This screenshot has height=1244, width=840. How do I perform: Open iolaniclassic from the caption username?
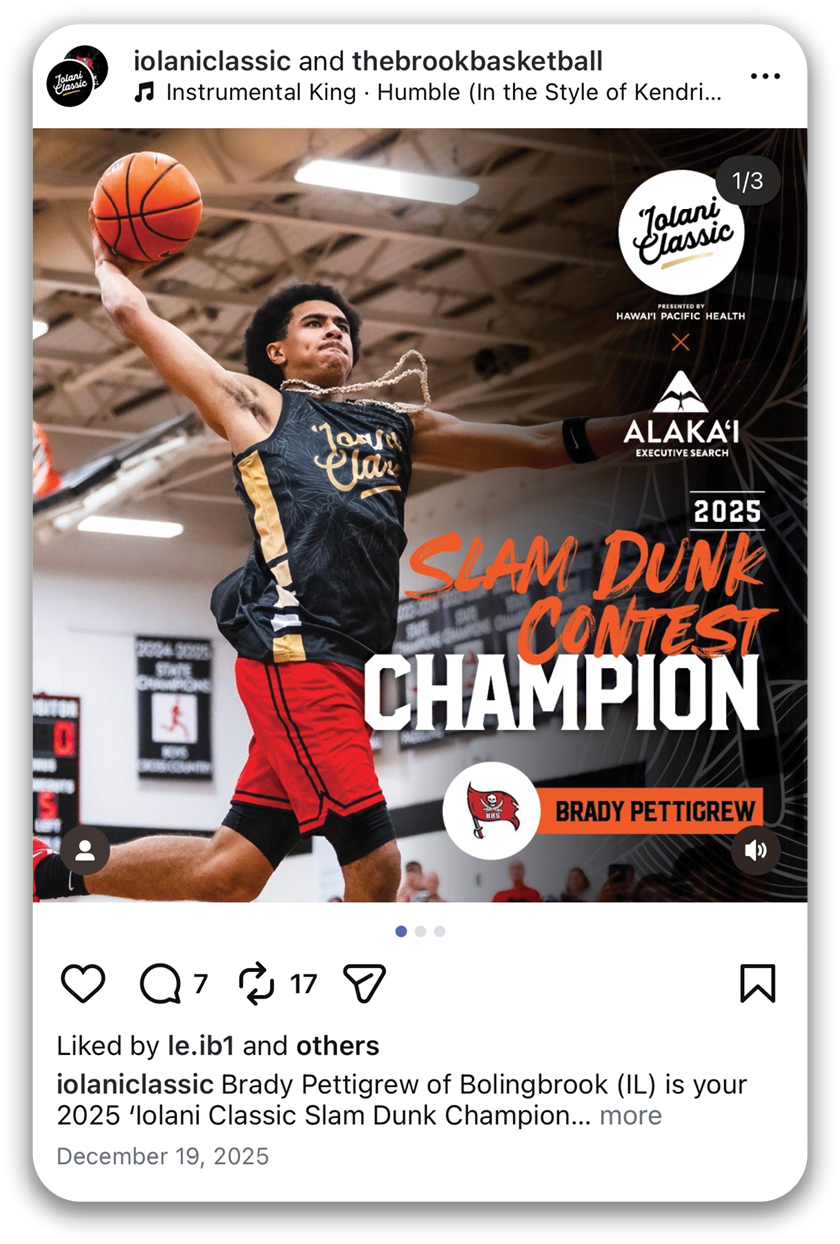pos(135,1085)
